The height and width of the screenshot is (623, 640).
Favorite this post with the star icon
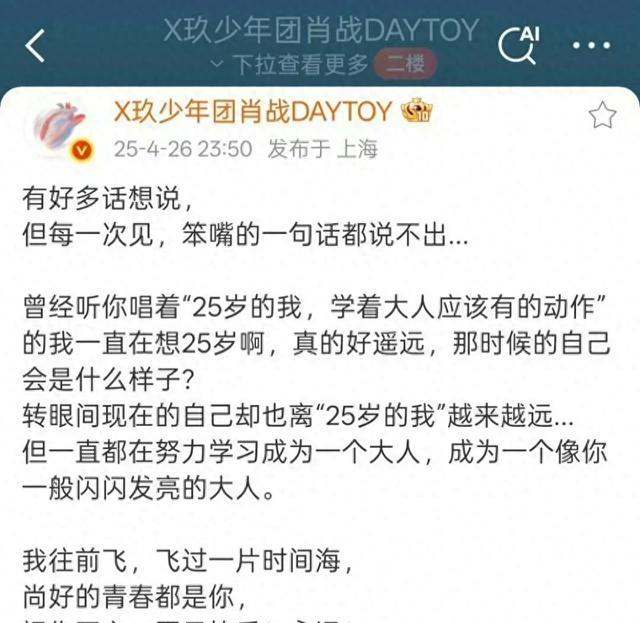602,116
